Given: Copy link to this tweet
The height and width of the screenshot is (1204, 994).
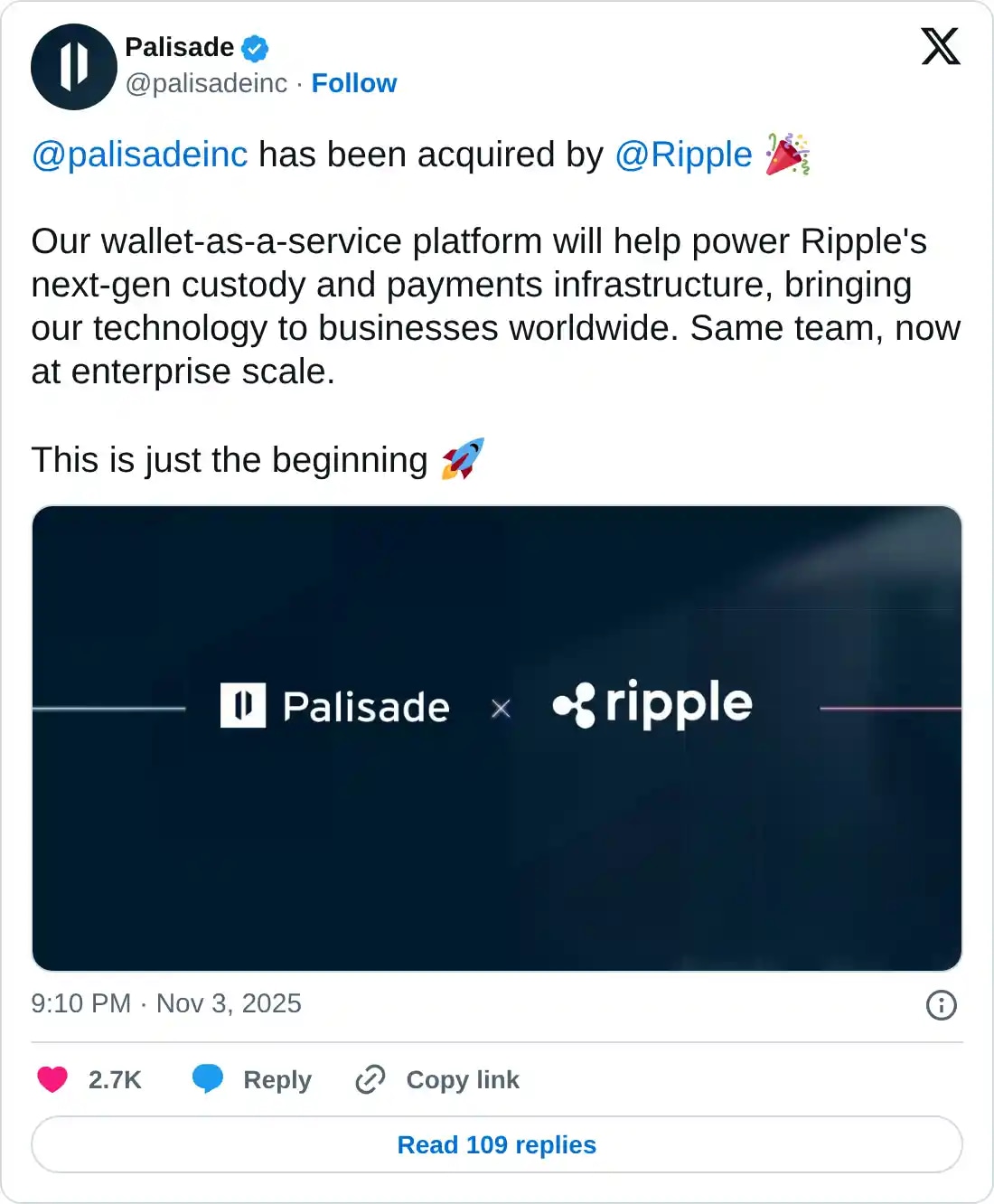Looking at the screenshot, I should tap(437, 1079).
